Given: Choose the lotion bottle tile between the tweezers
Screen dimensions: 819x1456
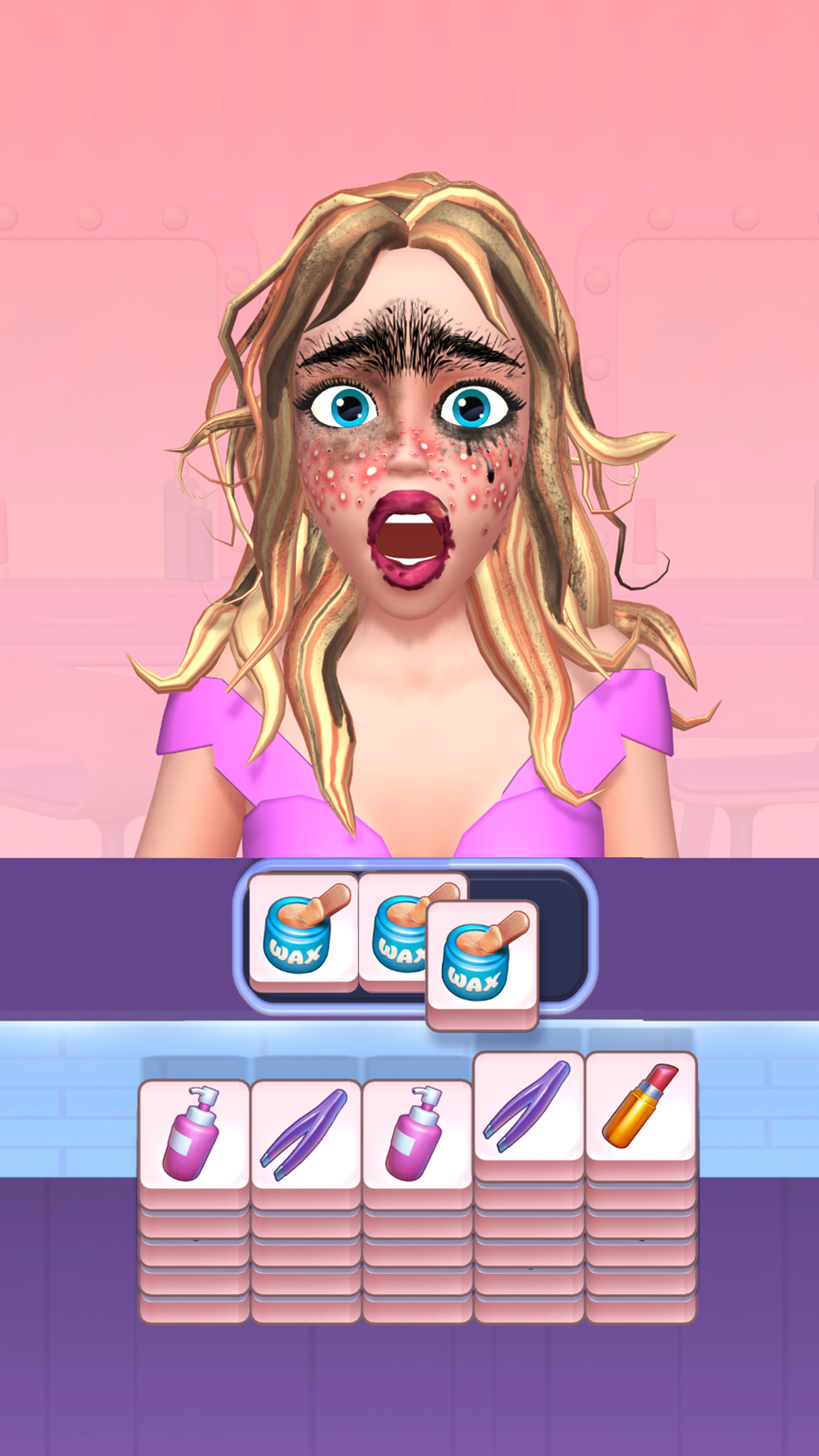Looking at the screenshot, I should (x=417, y=1134).
